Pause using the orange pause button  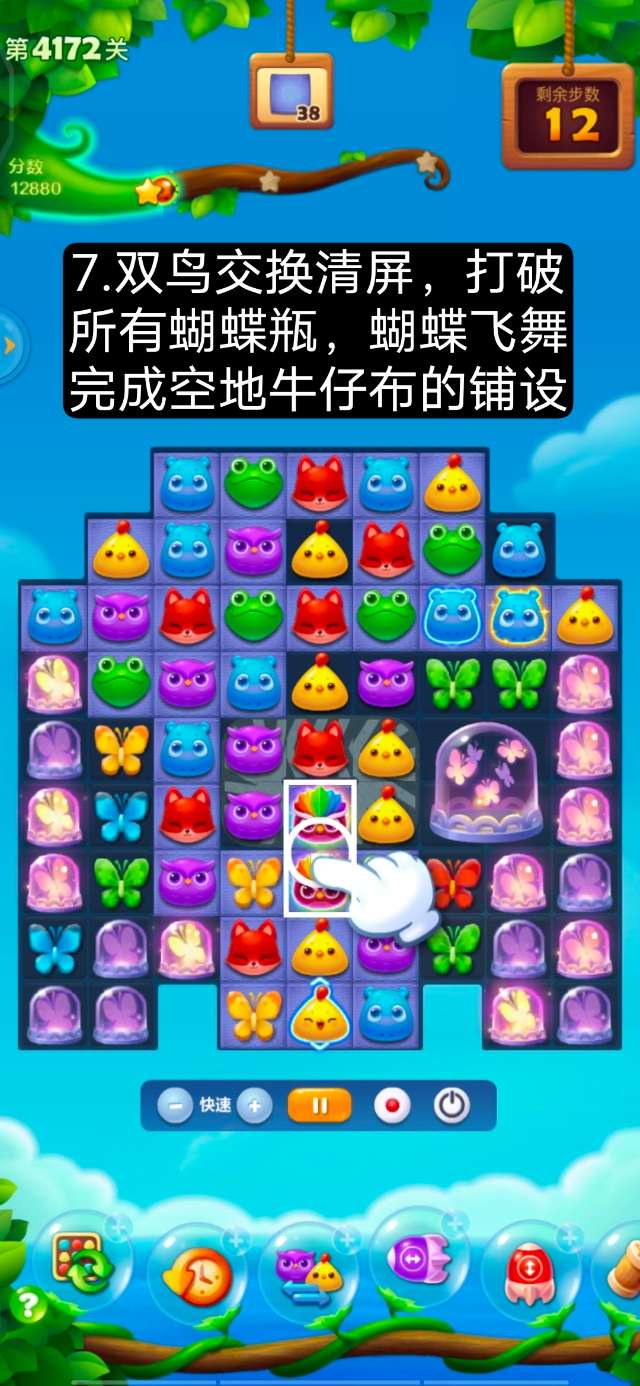click(320, 1106)
